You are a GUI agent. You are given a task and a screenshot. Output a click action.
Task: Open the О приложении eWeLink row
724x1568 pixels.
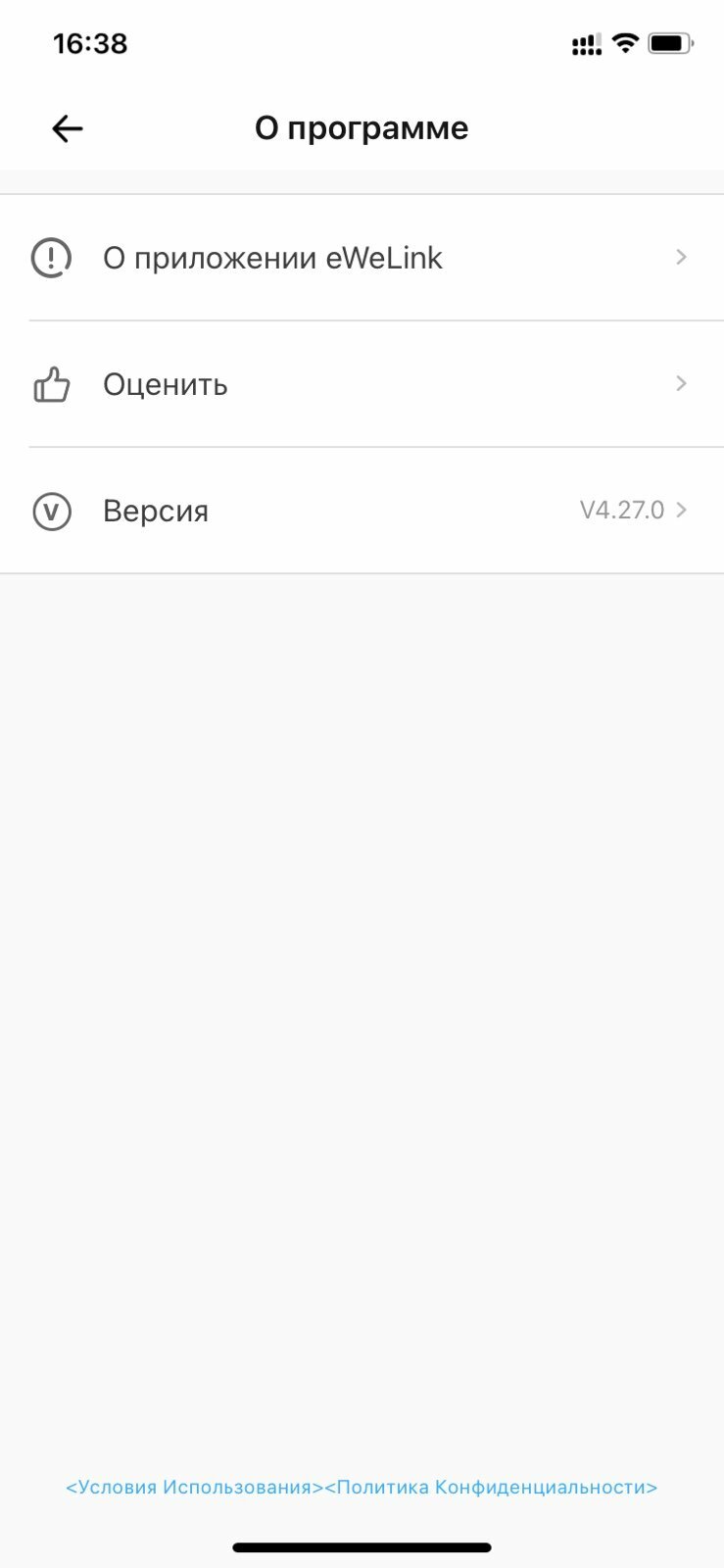click(x=362, y=258)
